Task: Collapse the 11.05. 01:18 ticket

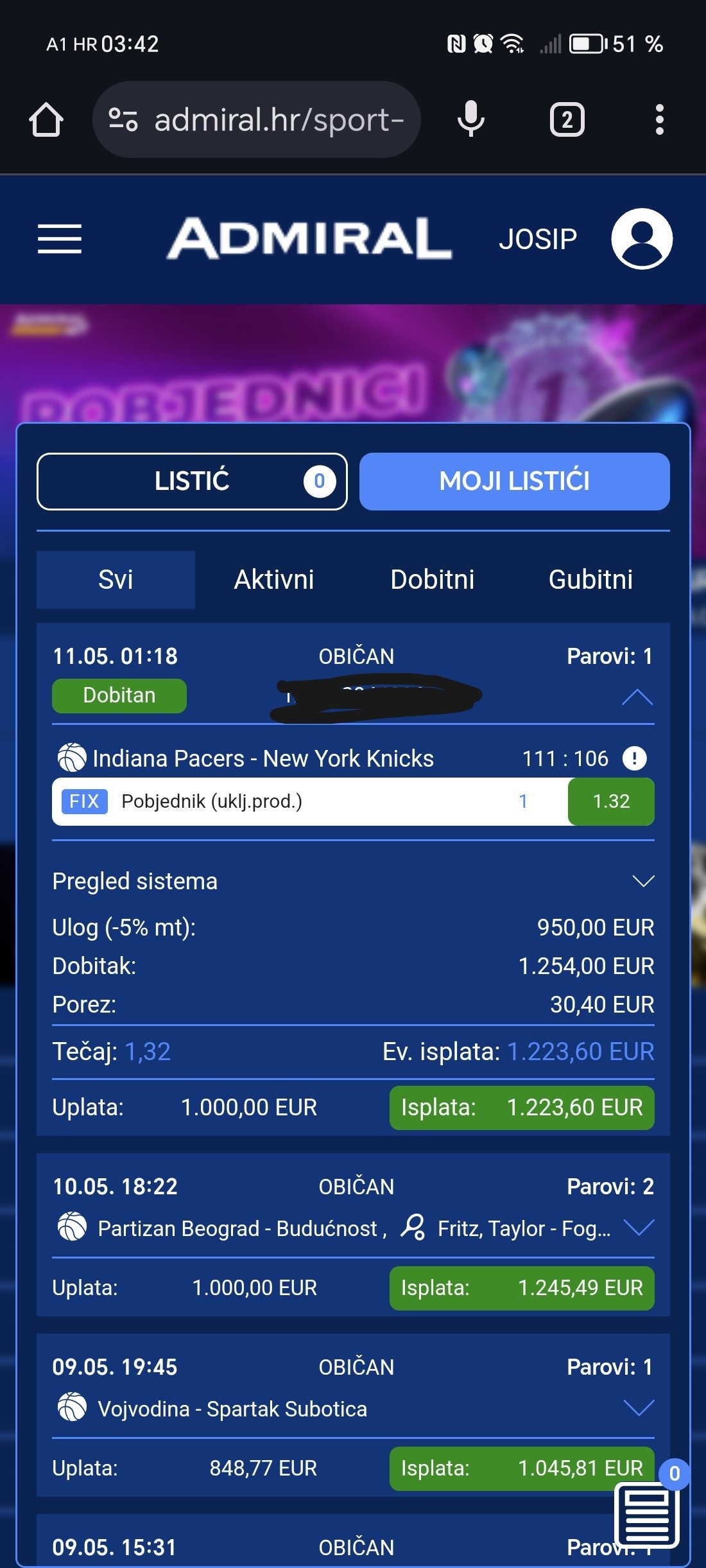Action: click(x=637, y=697)
